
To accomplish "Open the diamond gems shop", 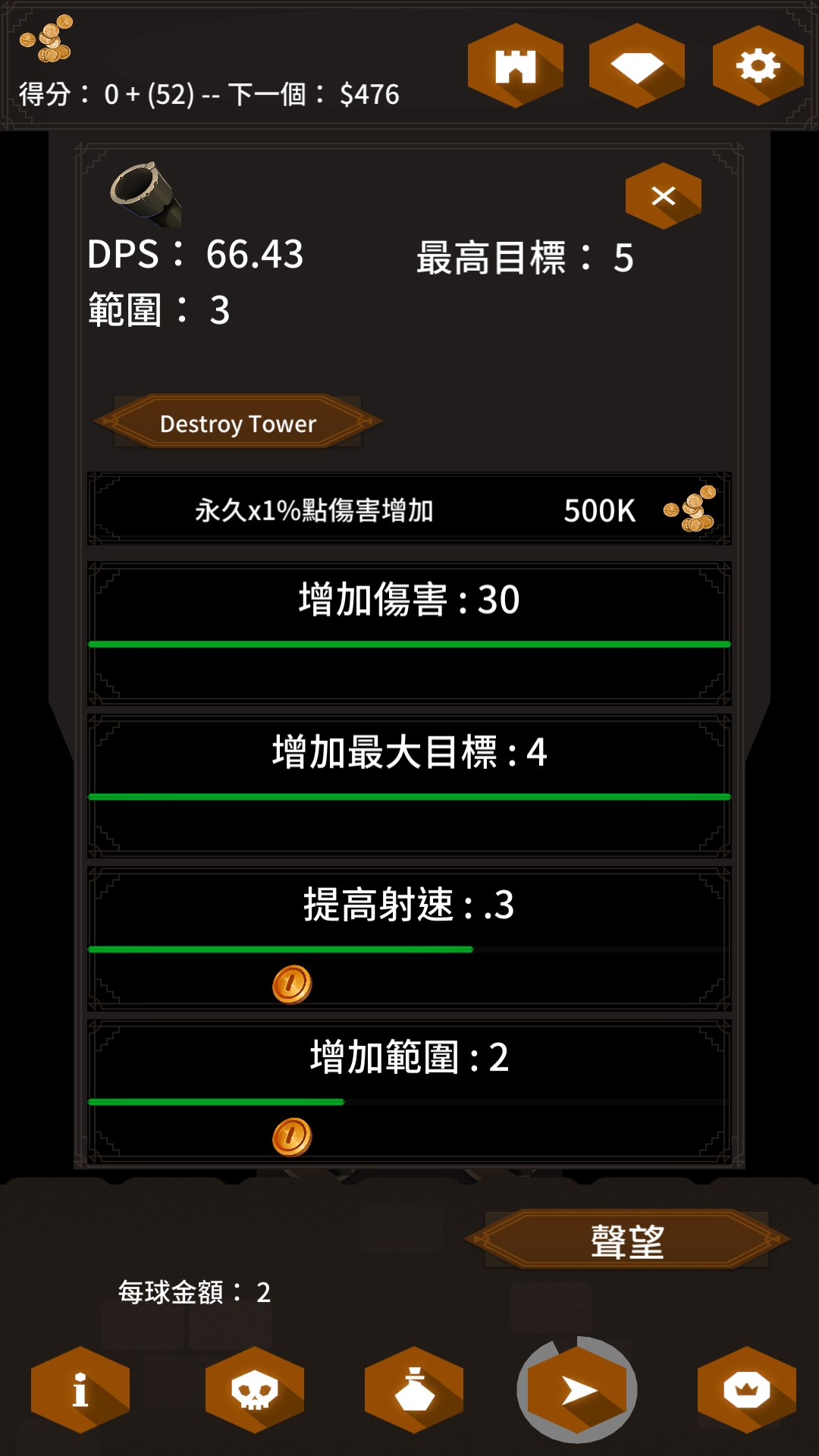I will click(x=636, y=66).
